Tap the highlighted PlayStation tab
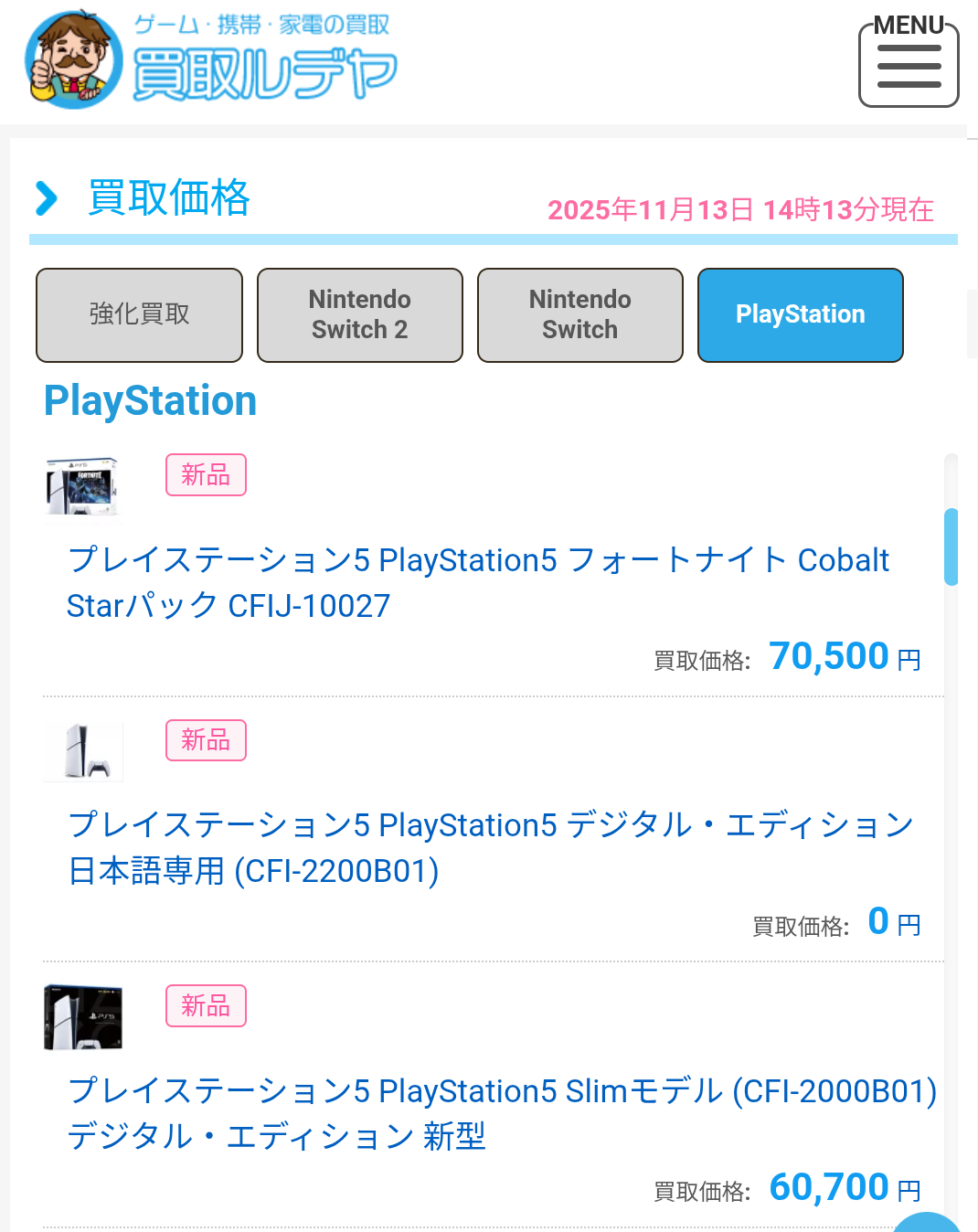The image size is (978, 1232). tap(801, 315)
